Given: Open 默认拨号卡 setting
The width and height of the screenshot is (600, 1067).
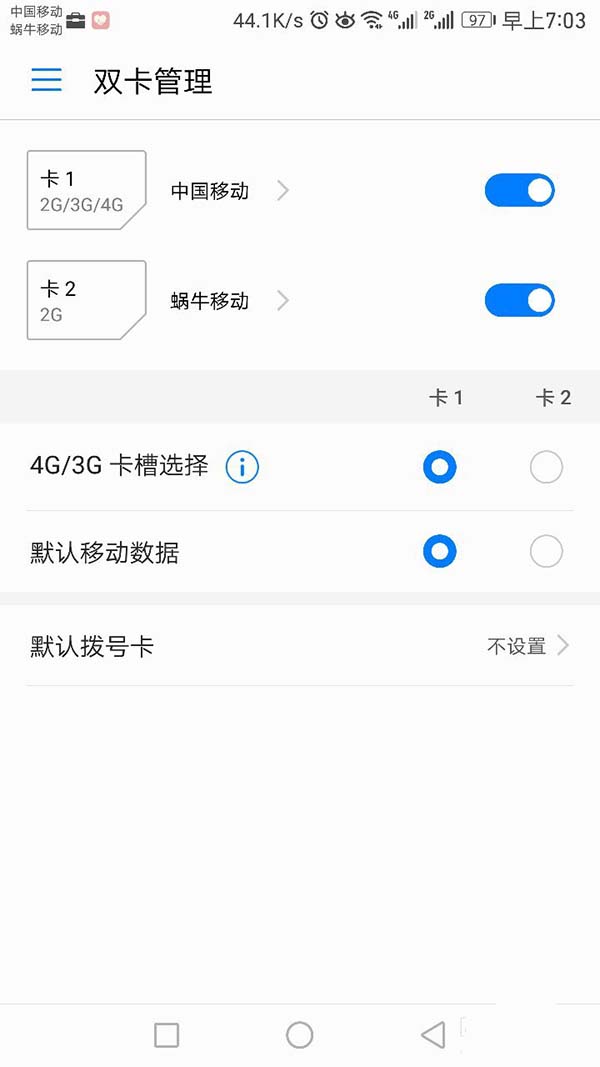Looking at the screenshot, I should [x=300, y=647].
